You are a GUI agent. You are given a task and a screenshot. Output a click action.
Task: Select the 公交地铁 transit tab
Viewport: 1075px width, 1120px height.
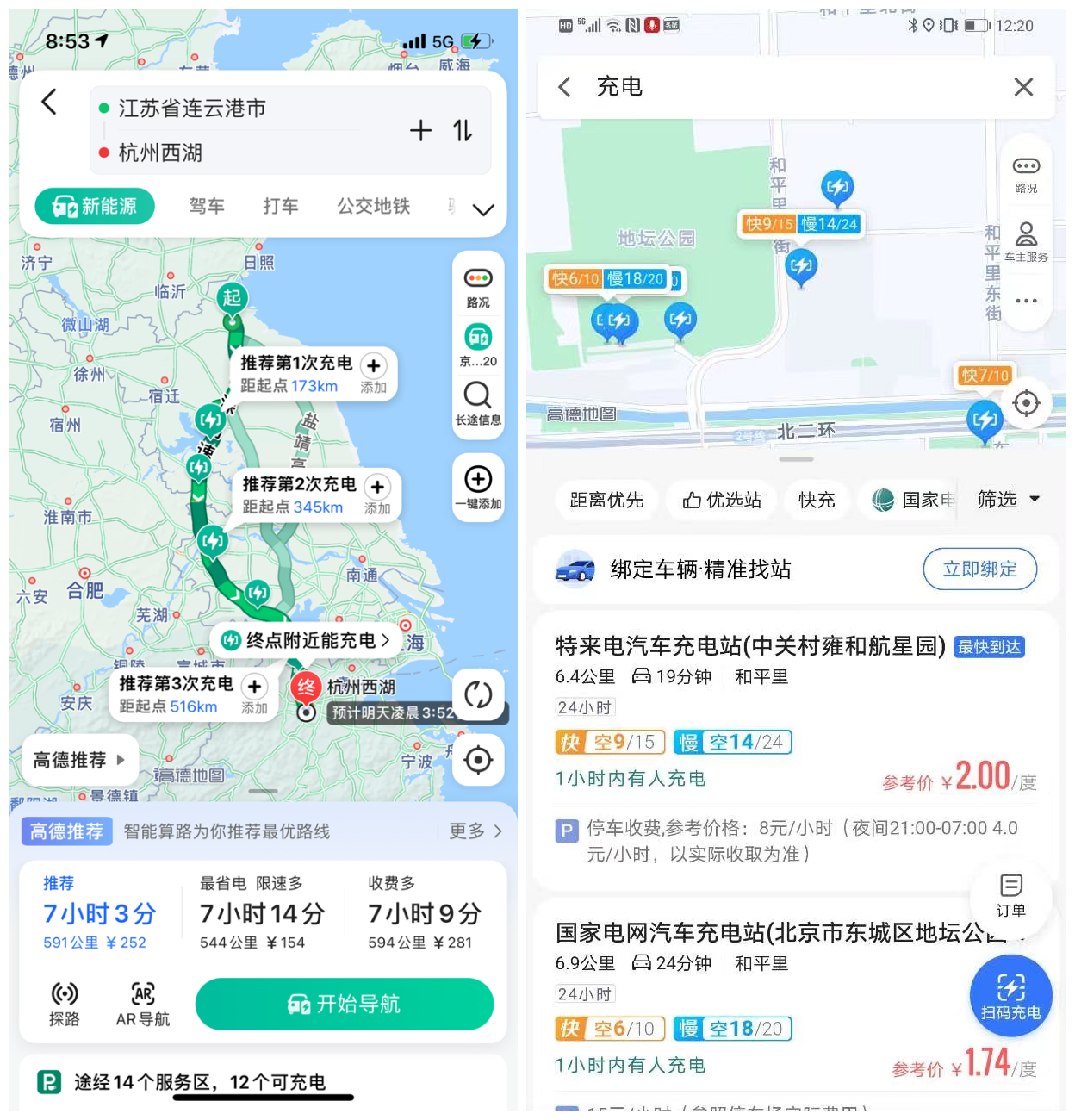[x=372, y=206]
